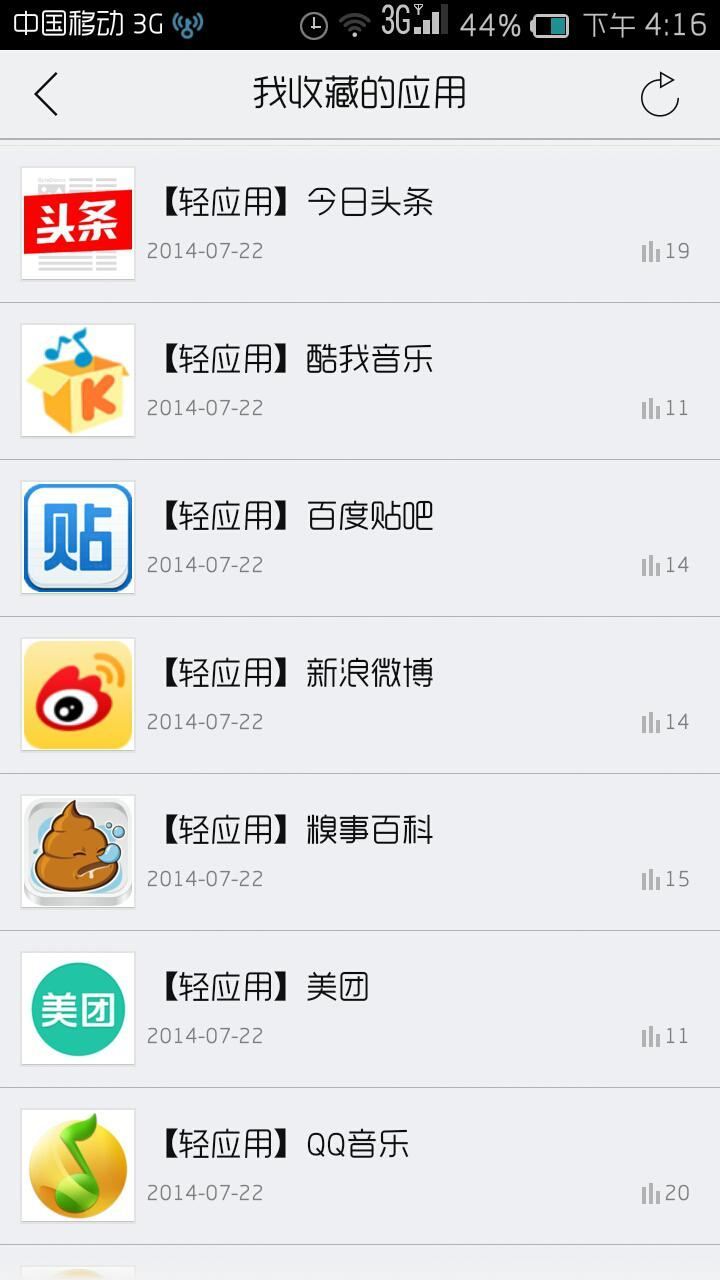Tap the refresh icon in the title bar
Viewport: 720px width, 1280px height.
tap(658, 93)
